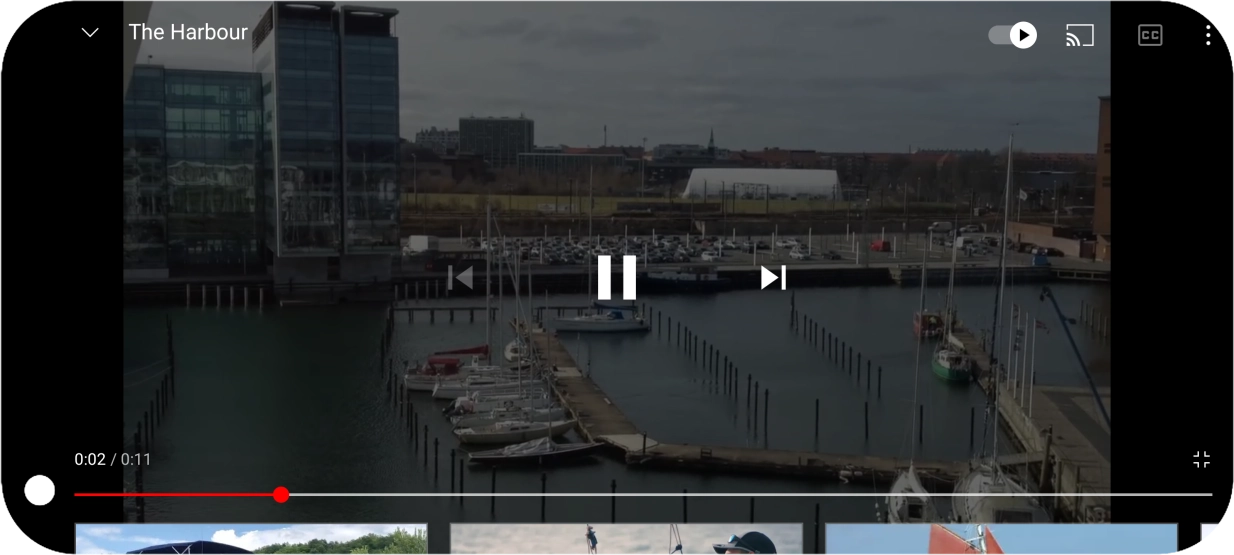Go to the previous video
This screenshot has height=555, width=1234.
click(460, 277)
